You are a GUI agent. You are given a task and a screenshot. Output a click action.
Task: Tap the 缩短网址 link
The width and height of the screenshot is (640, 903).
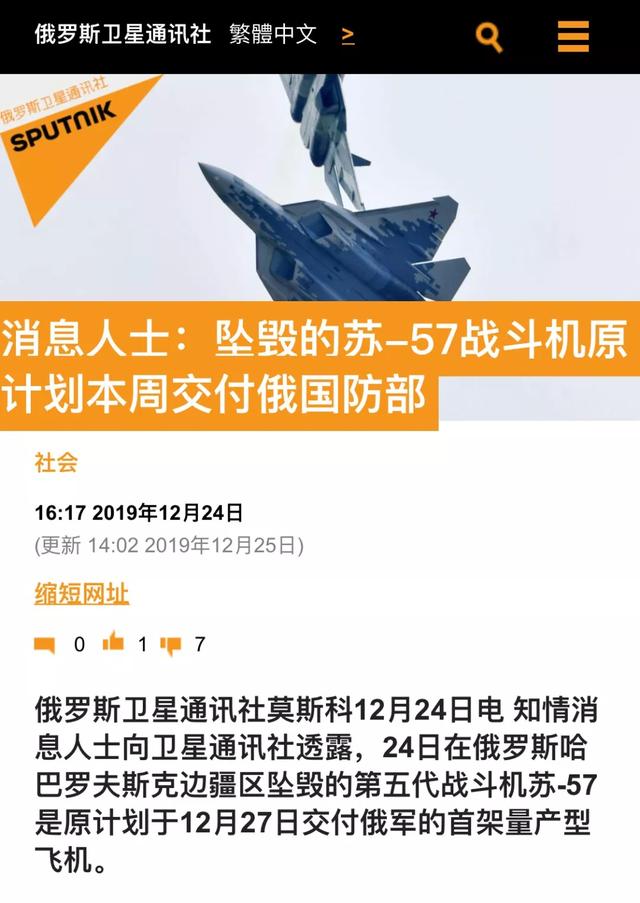pos(82,595)
